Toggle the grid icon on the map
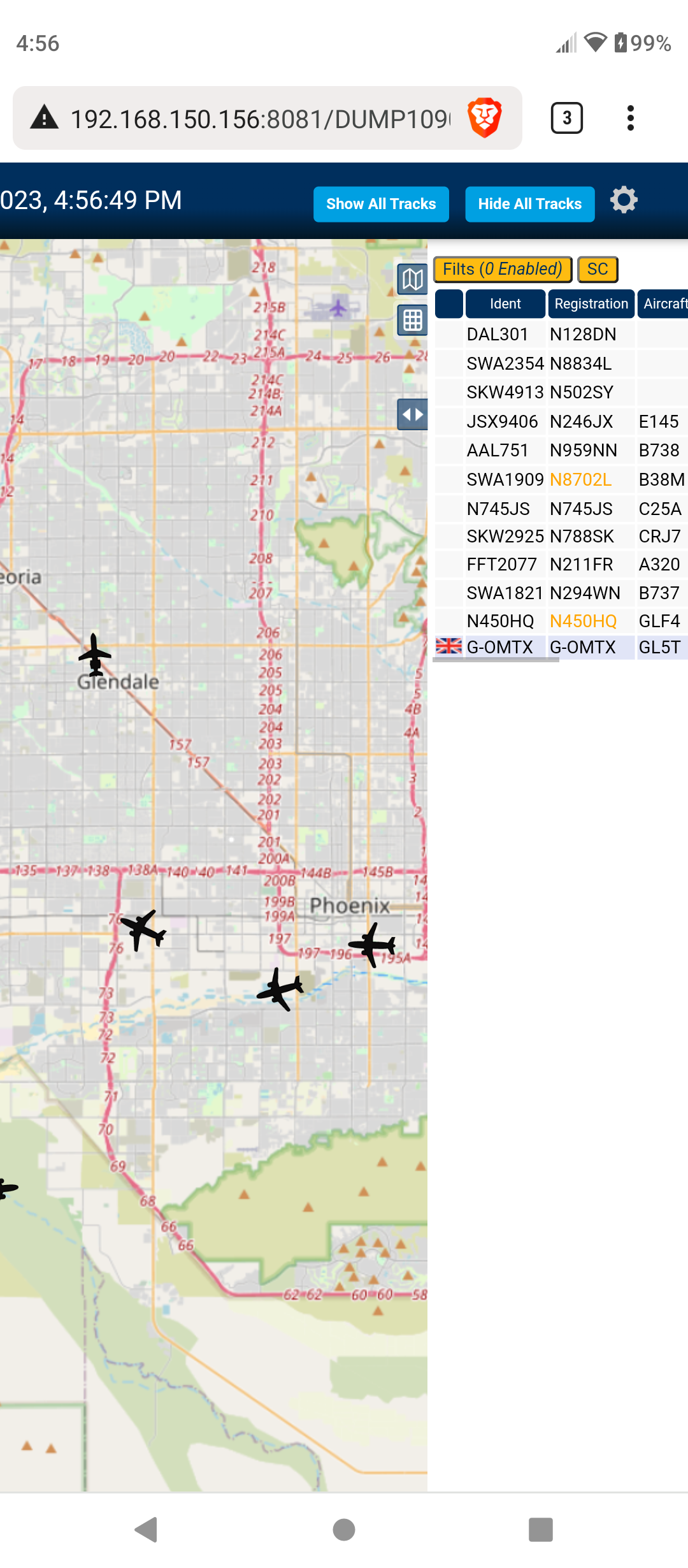 [x=412, y=320]
